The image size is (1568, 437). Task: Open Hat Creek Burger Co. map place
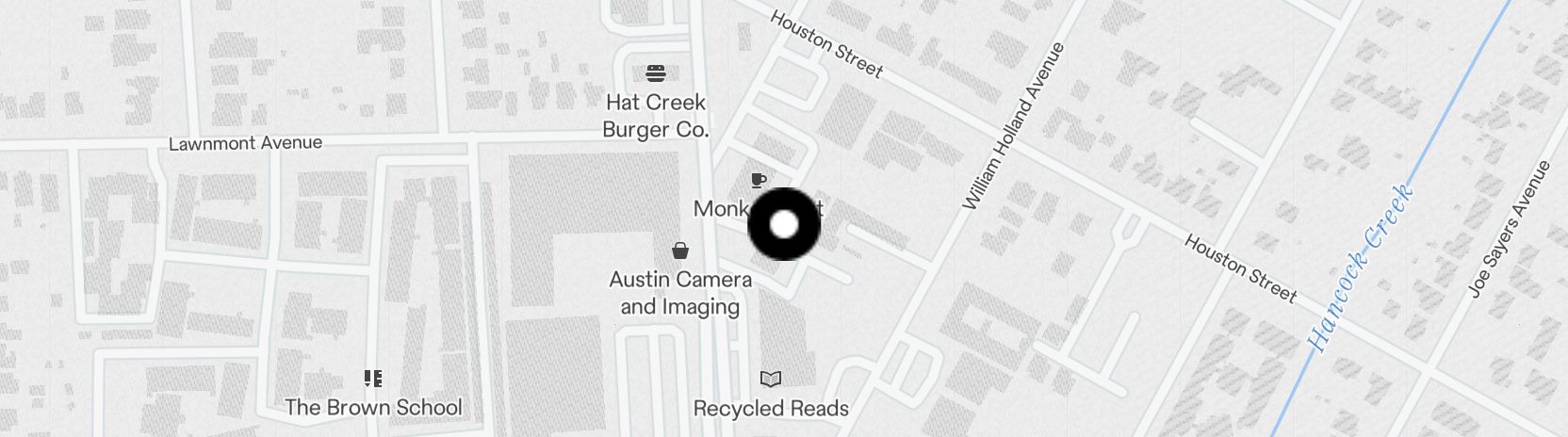(x=656, y=73)
